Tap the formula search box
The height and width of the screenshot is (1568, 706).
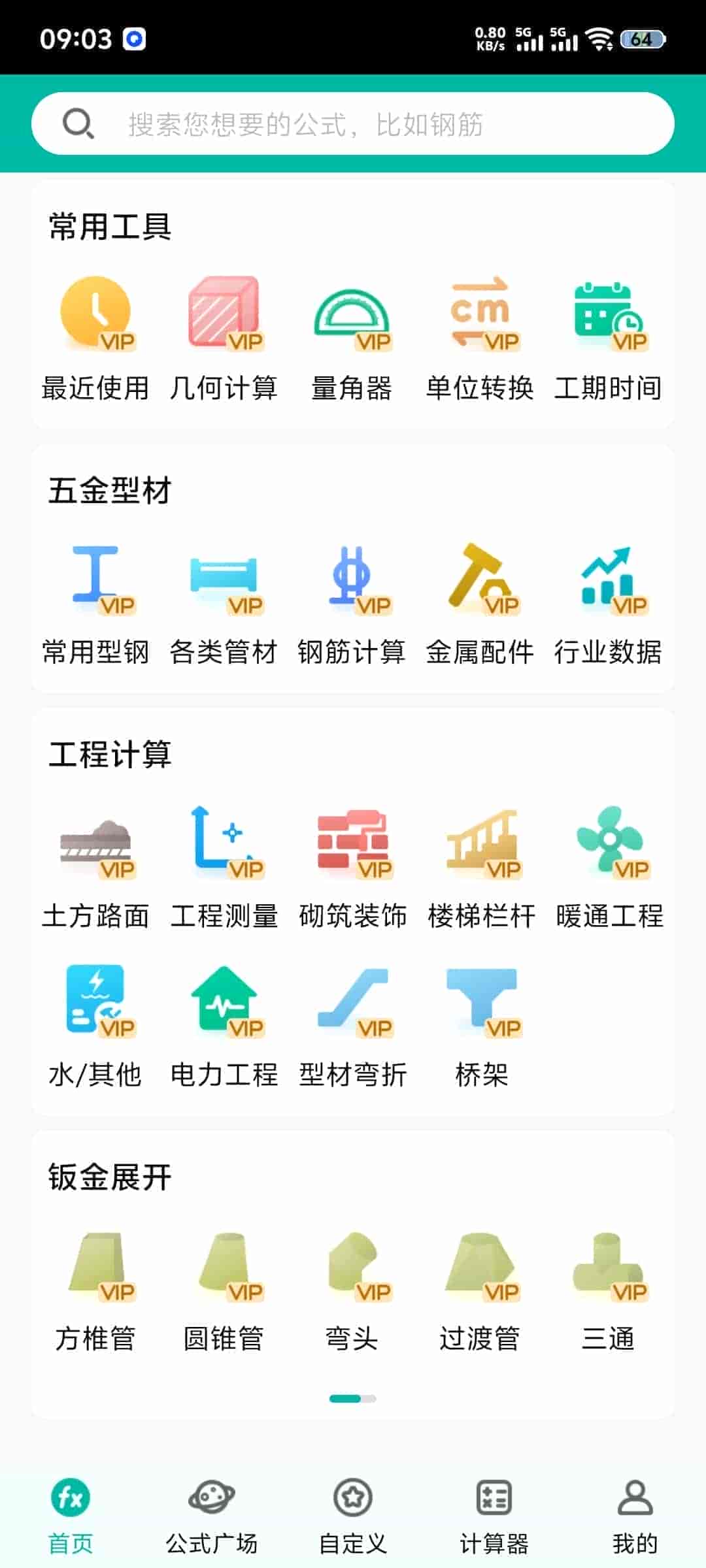coord(353,124)
